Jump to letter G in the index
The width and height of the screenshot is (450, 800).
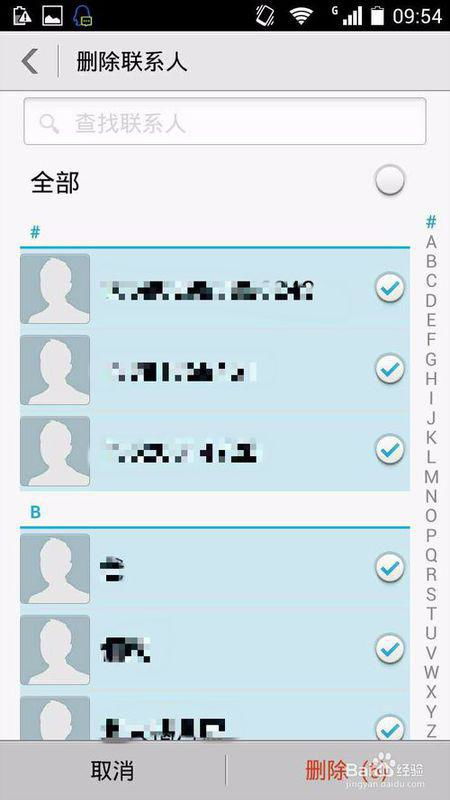[x=431, y=359]
